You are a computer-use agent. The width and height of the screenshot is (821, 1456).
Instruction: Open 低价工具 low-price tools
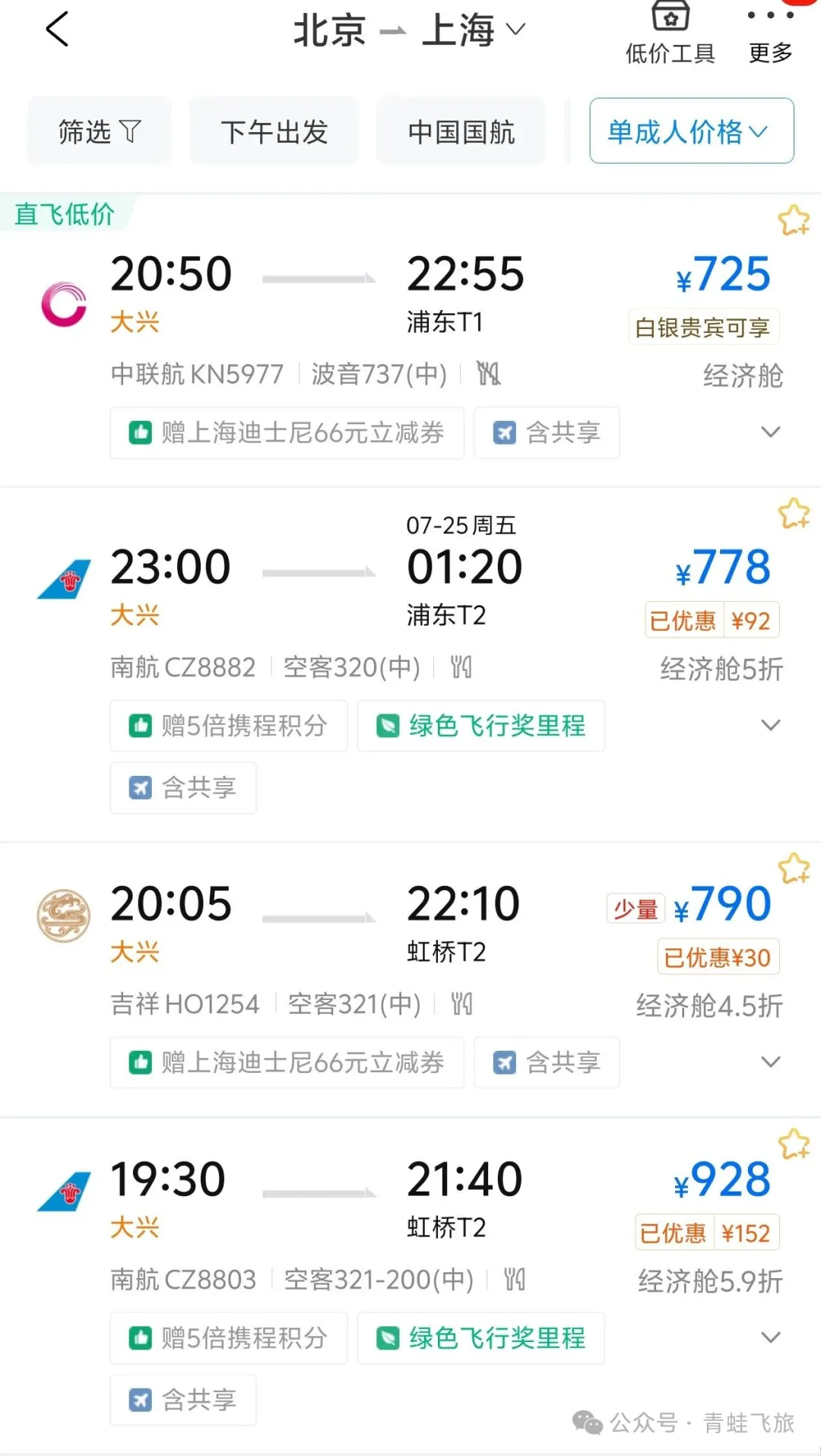[x=670, y=33]
